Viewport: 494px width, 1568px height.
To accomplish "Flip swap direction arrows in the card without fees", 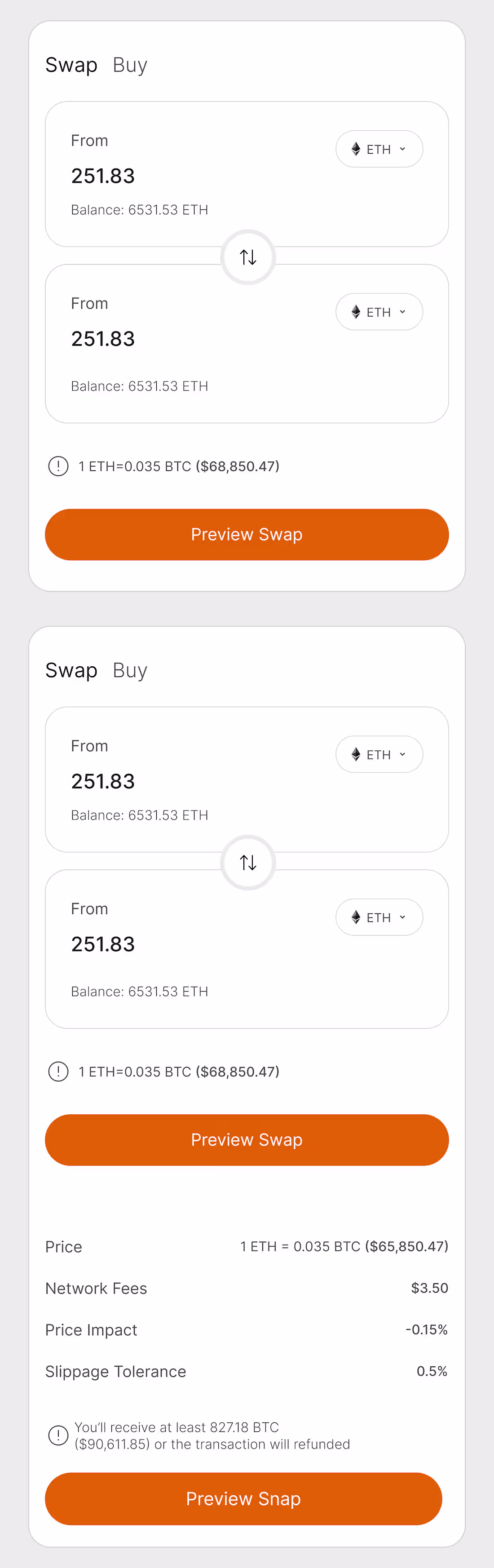I will pyautogui.click(x=247, y=257).
